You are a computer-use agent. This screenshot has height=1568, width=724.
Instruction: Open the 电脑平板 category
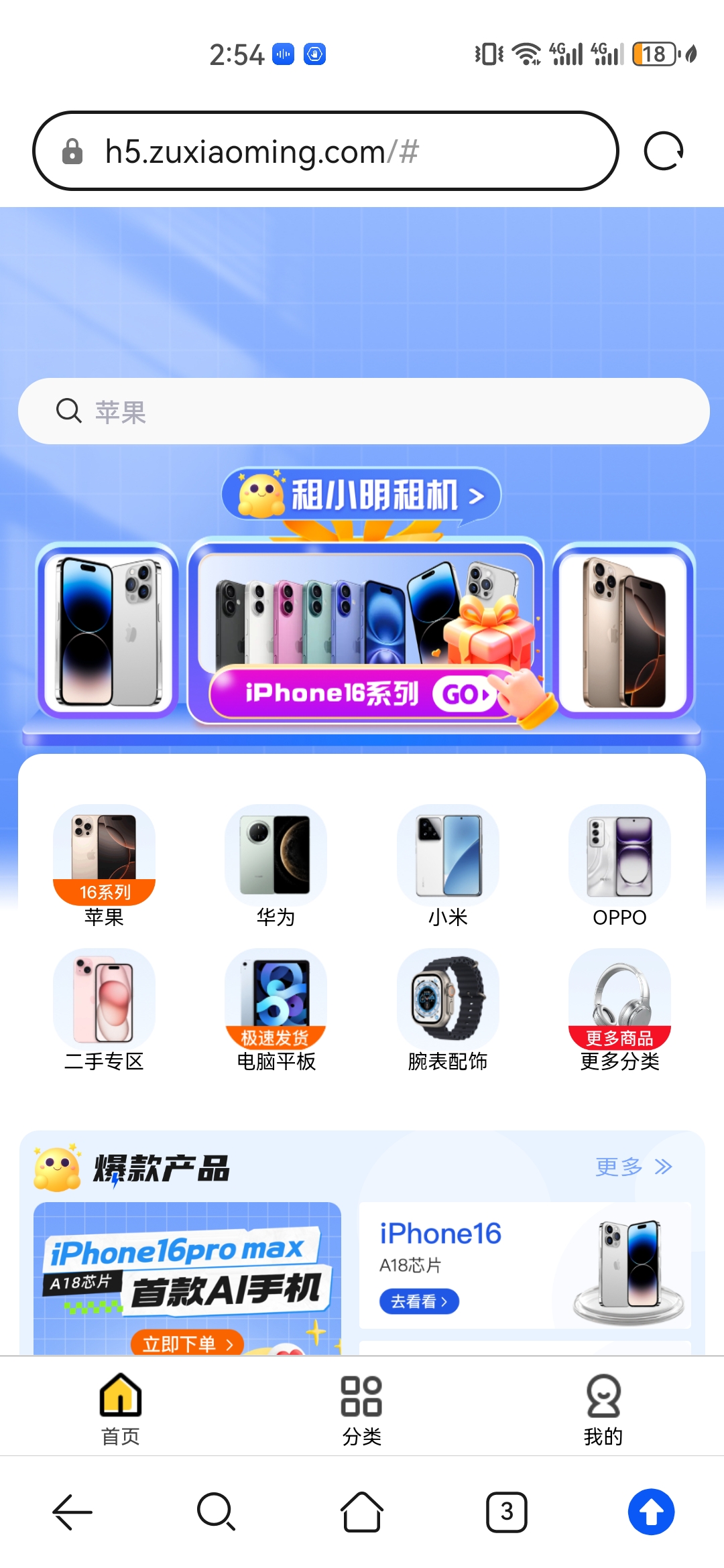coord(276,1010)
